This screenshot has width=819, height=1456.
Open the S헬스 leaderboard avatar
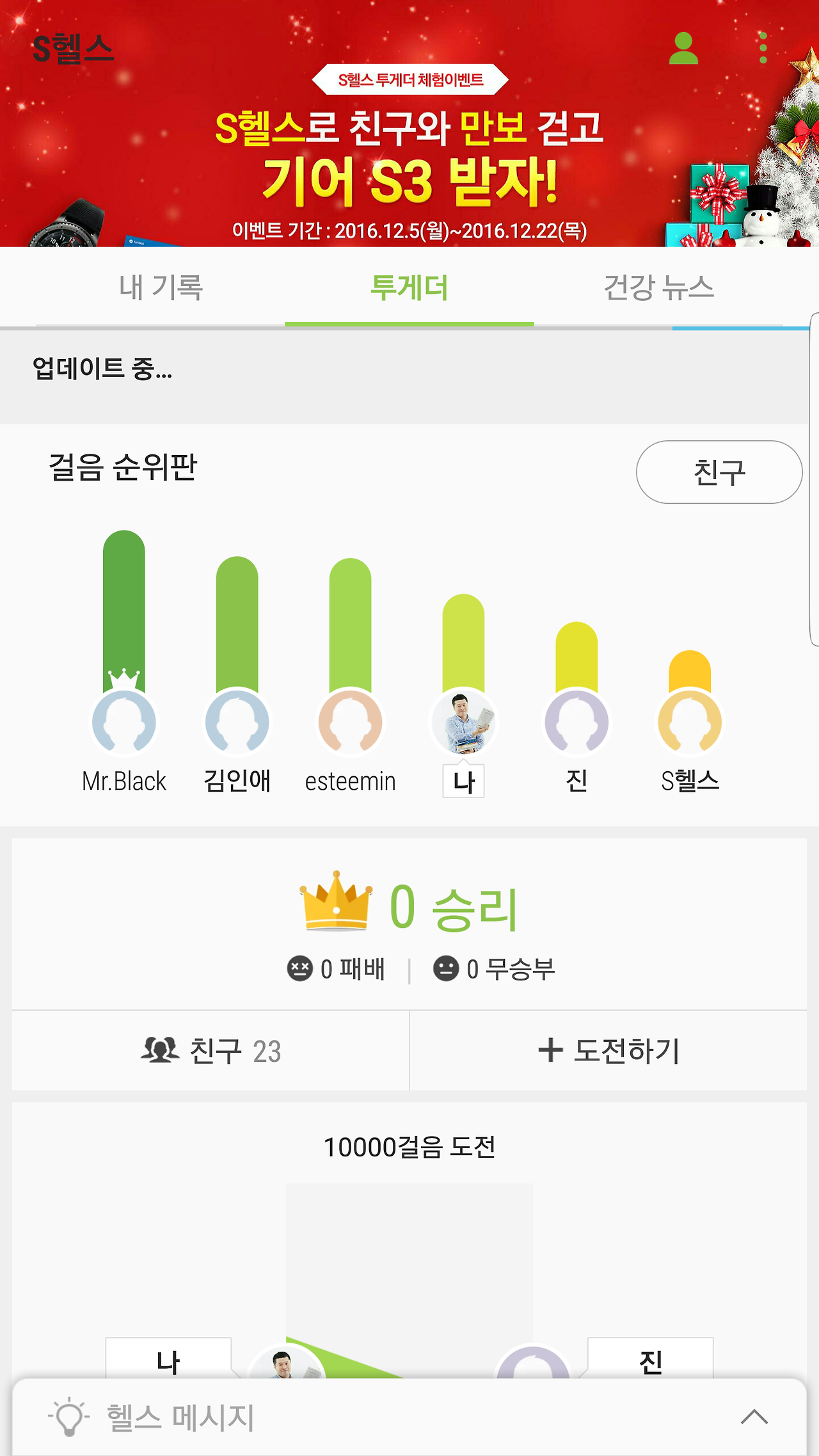point(690,721)
